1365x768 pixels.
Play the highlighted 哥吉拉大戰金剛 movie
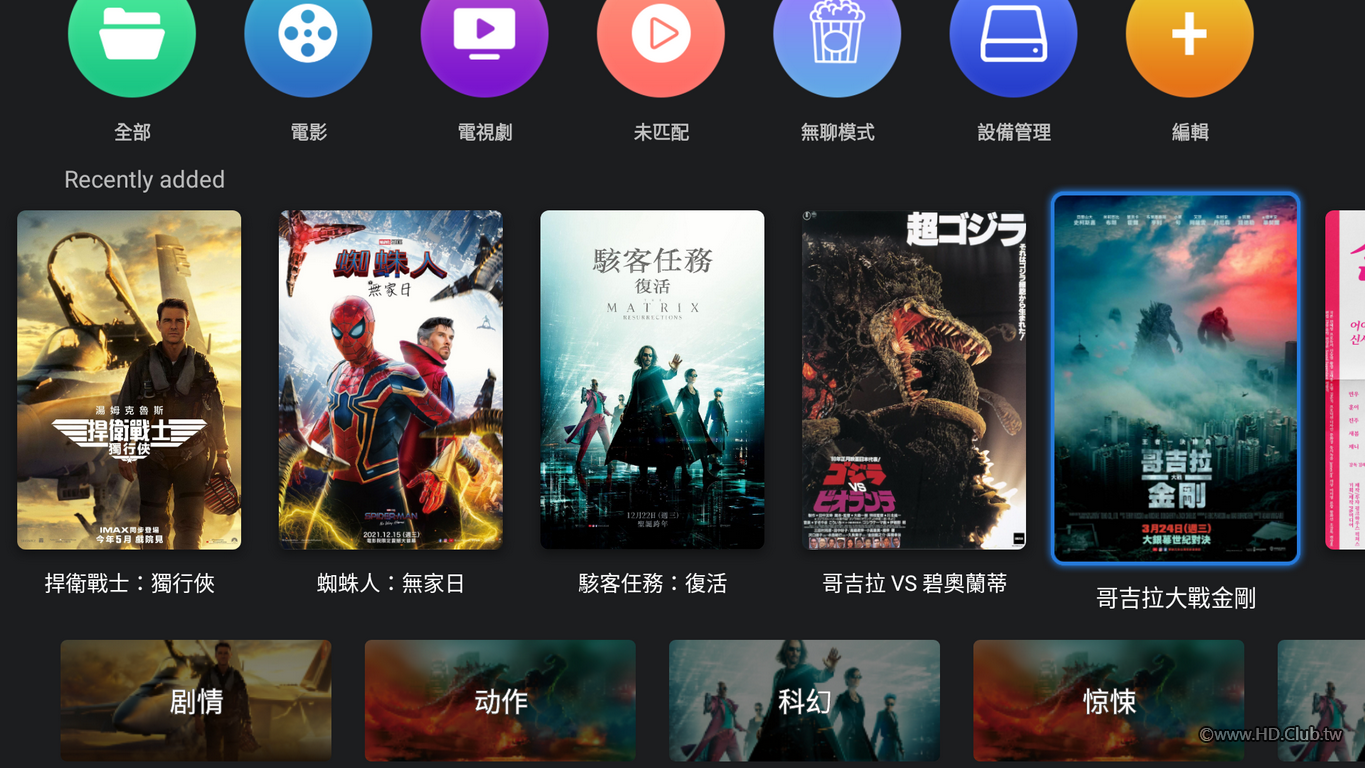1175,379
